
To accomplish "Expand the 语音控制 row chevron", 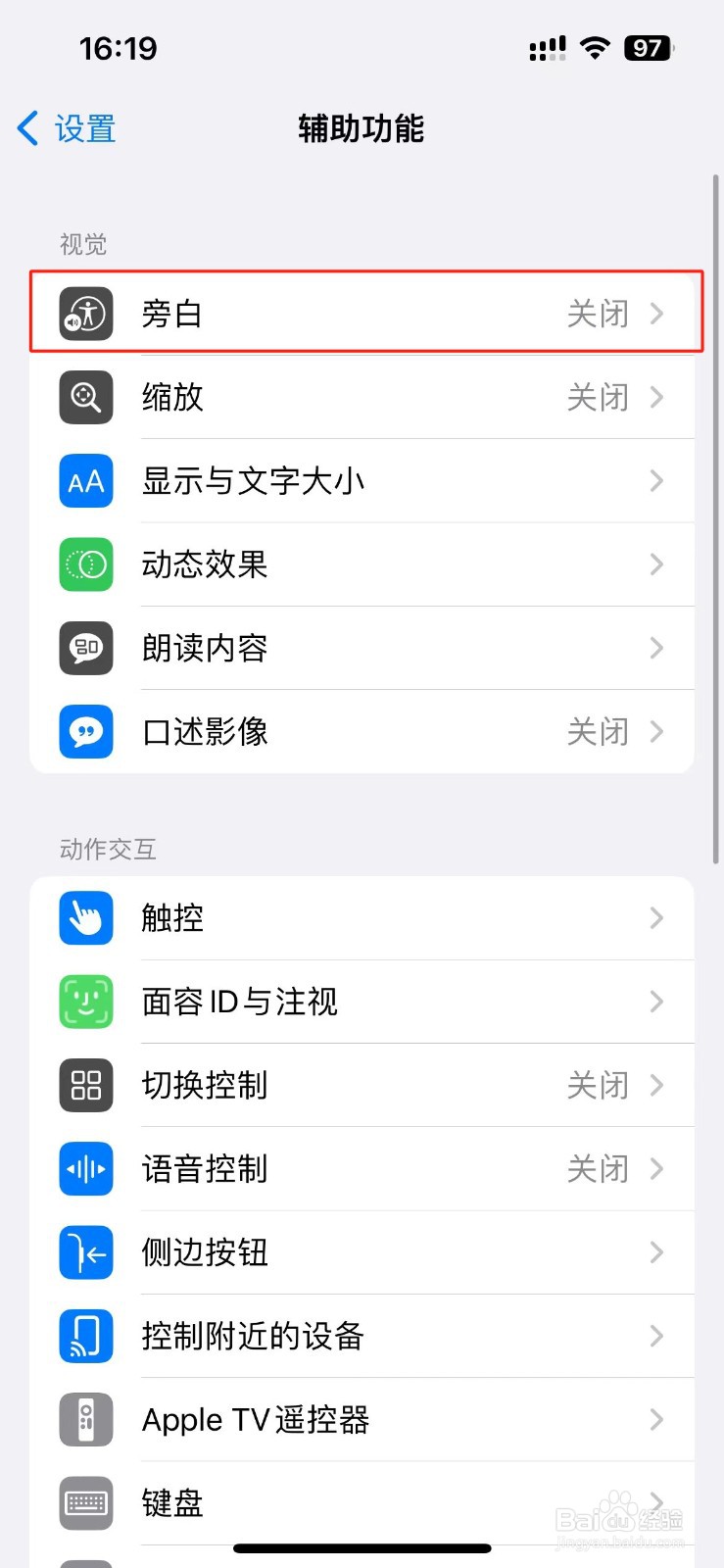I will (655, 1168).
